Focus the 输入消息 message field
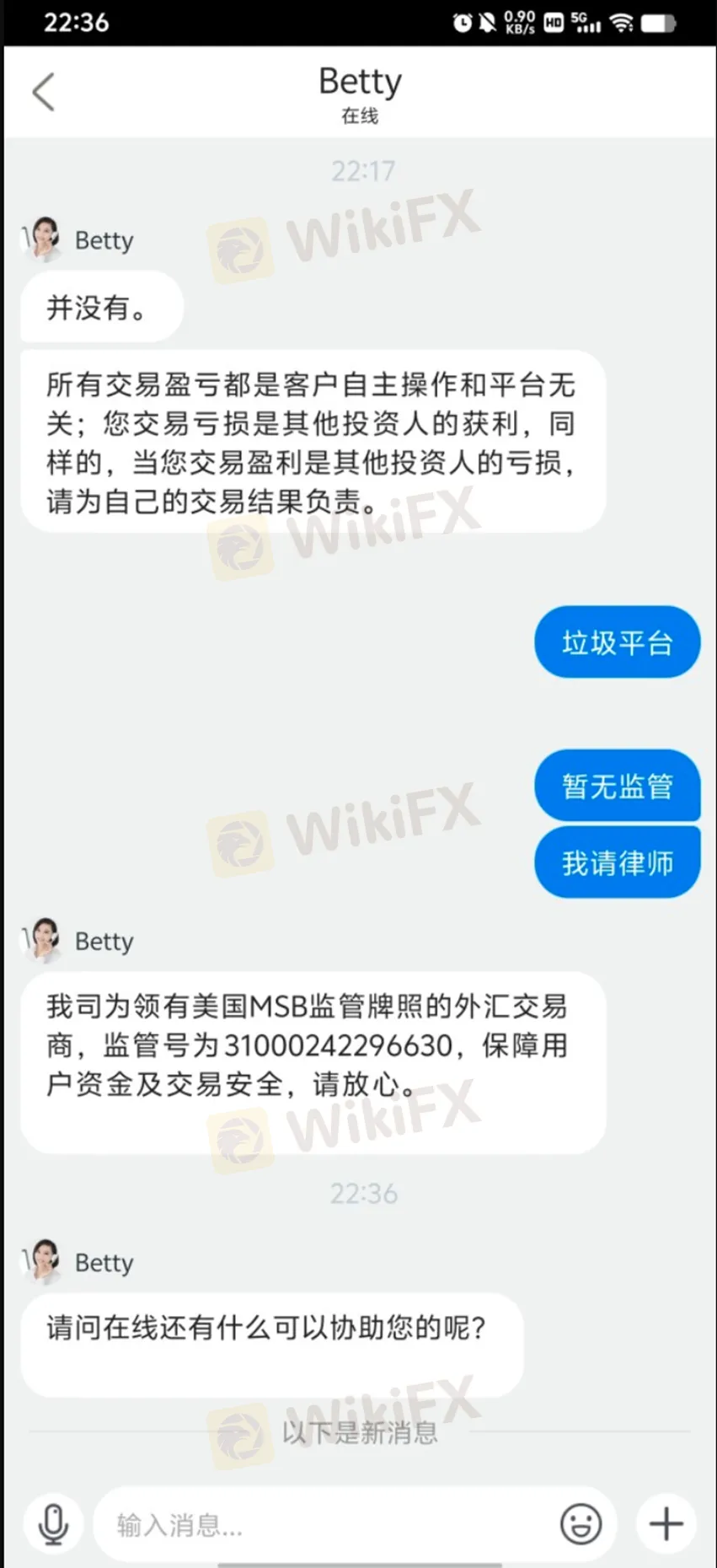Image resolution: width=717 pixels, height=1568 pixels. [x=329, y=1524]
